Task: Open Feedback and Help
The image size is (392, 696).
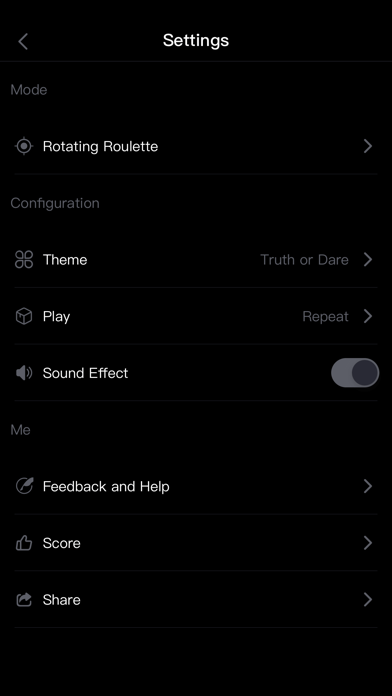Action: 196,486
